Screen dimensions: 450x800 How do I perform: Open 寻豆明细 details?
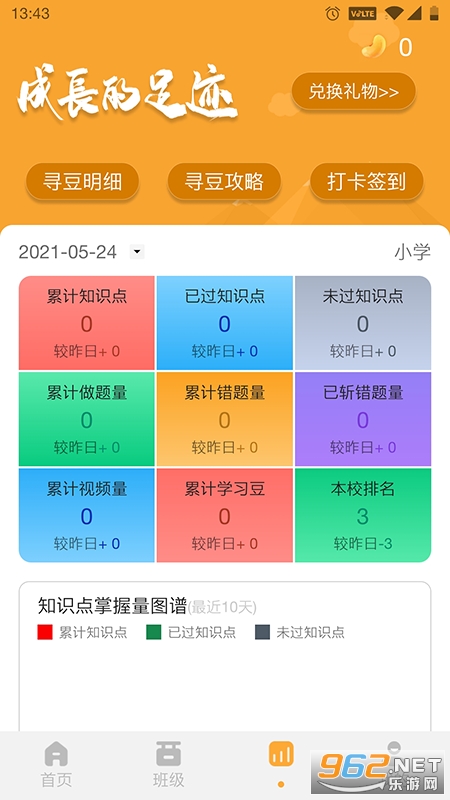83,182
